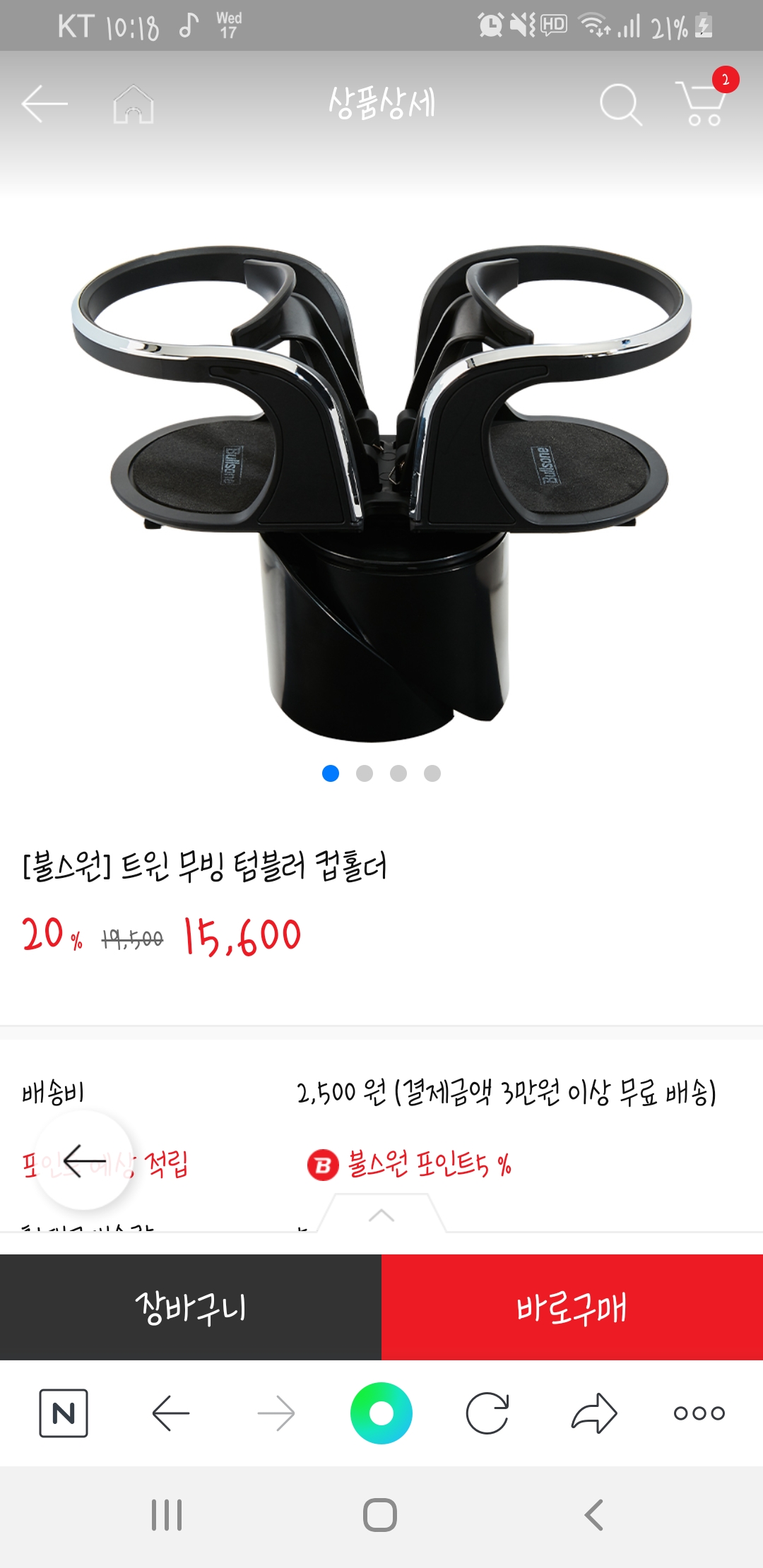Tap the product image thumbnail
Image resolution: width=763 pixels, height=1568 pixels.
381,480
